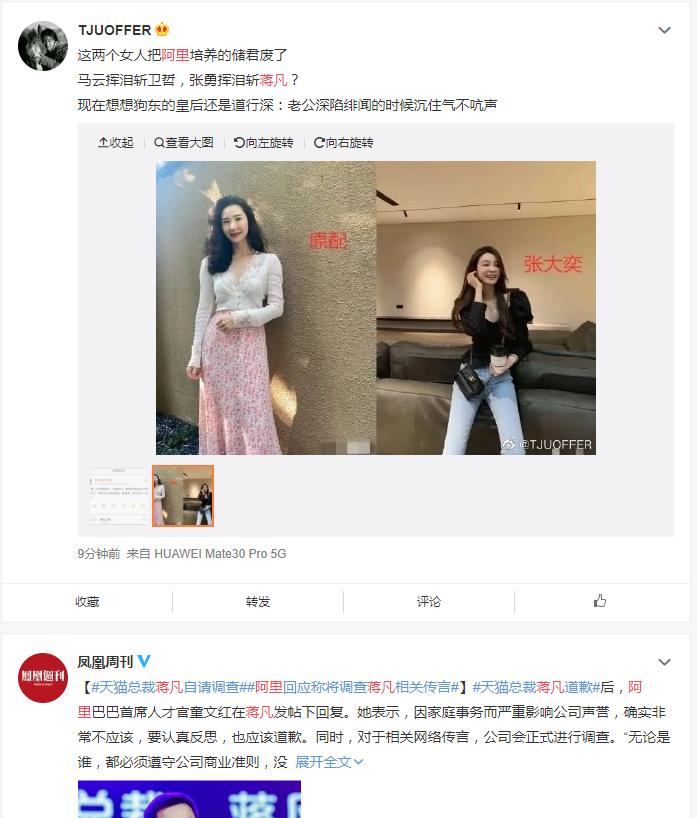Open the dropdown arrow on TJUOFFER's post
Image resolution: width=697 pixels, height=818 pixels.
click(x=664, y=31)
